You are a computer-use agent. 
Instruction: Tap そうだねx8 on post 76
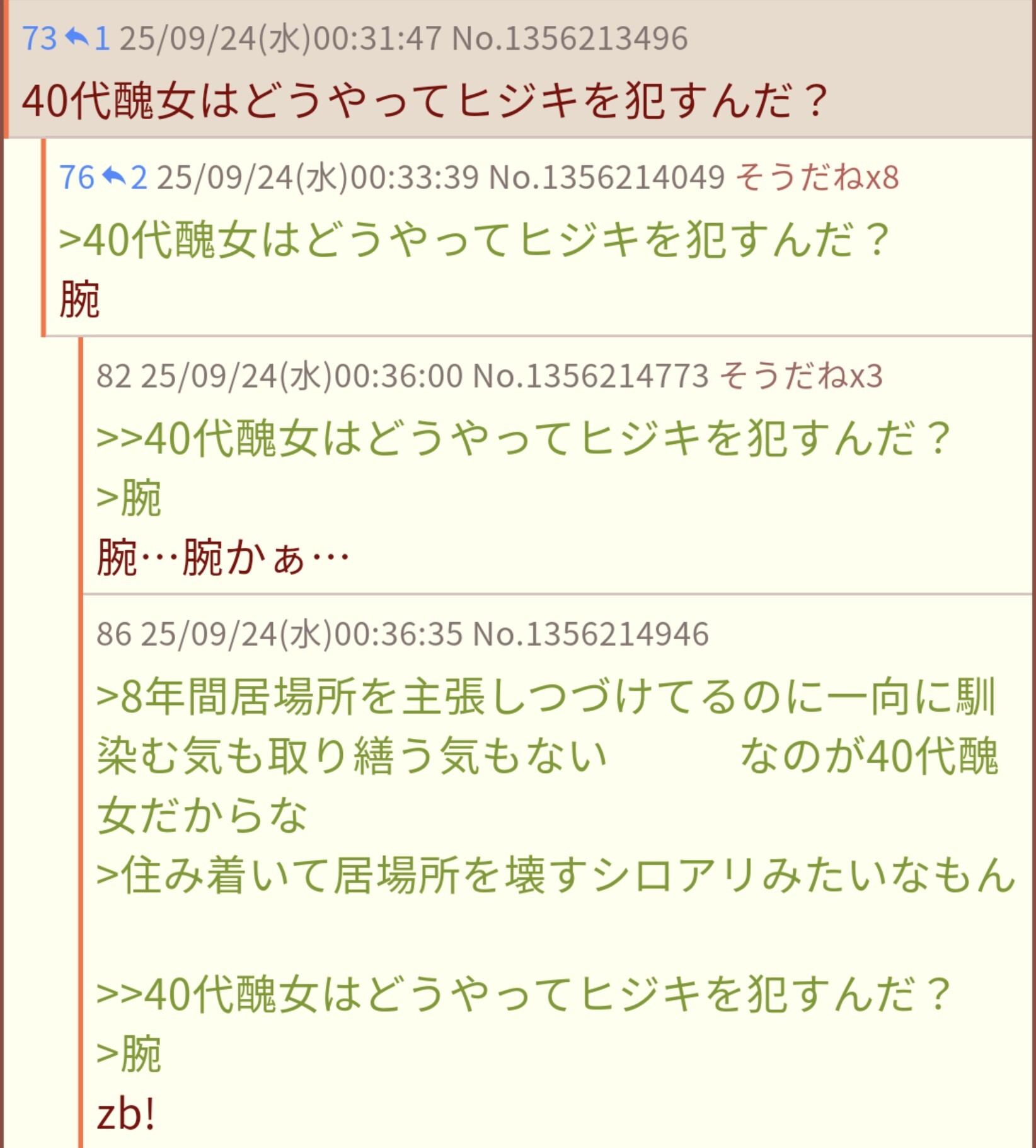817,177
